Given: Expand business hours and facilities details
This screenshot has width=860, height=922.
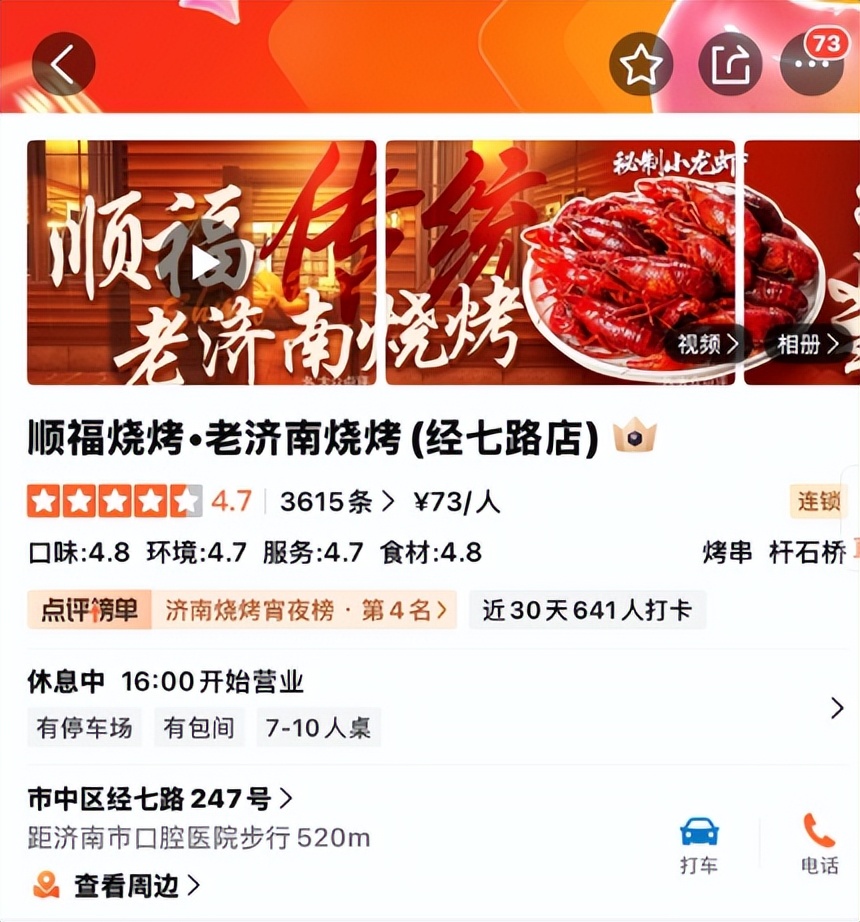Looking at the screenshot, I should click(x=836, y=708).
